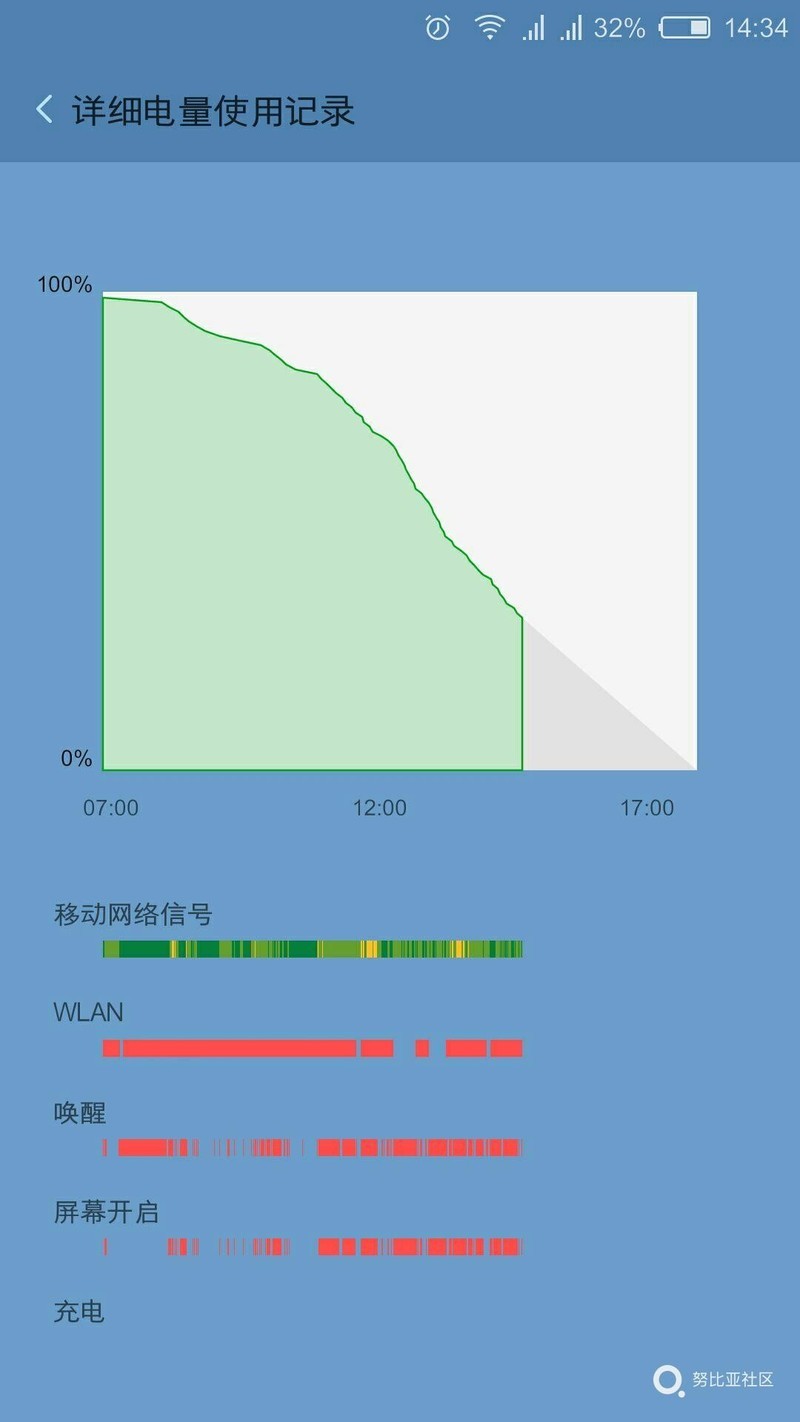Tap the battery icon in the status bar
This screenshot has height=1422, width=800.
coord(685,28)
